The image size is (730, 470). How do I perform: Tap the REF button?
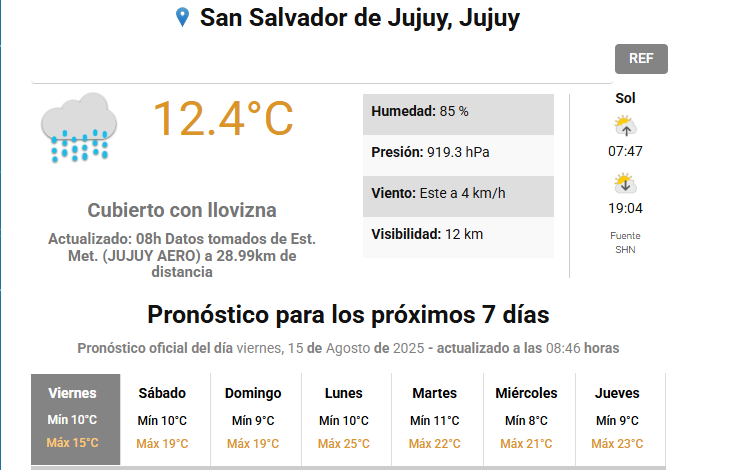click(641, 59)
